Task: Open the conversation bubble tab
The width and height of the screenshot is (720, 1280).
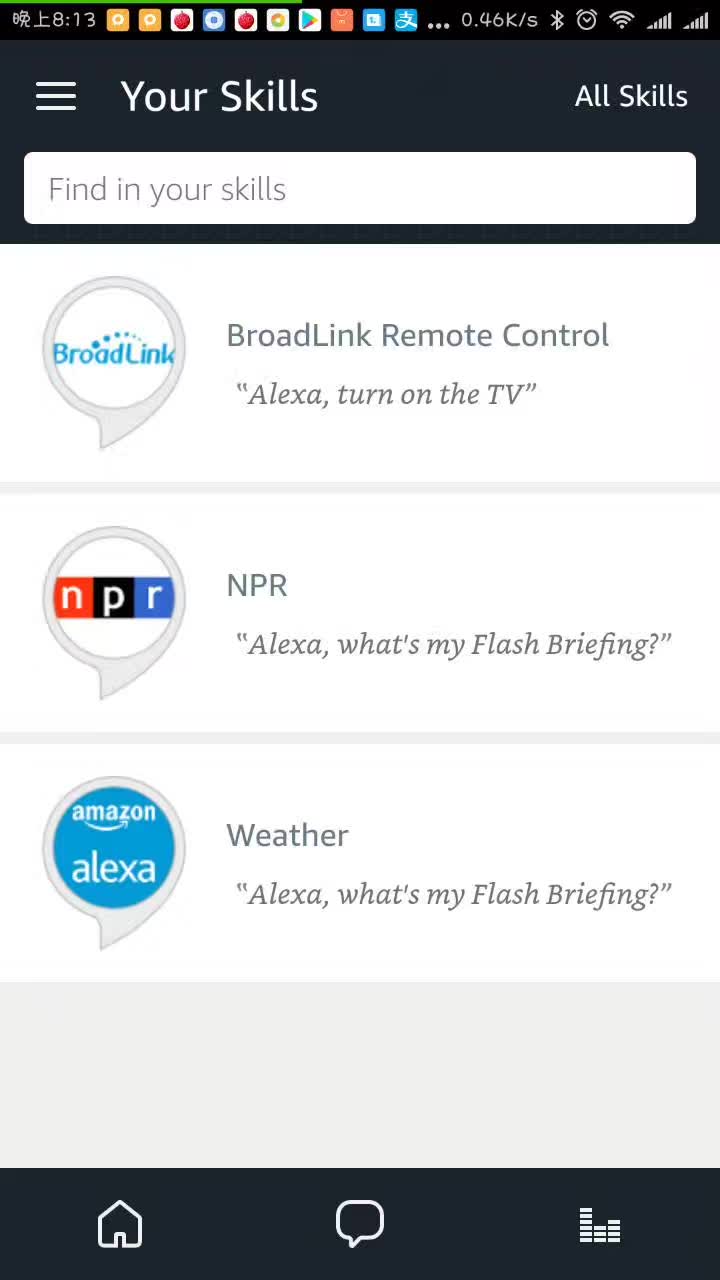Action: pos(360,1224)
